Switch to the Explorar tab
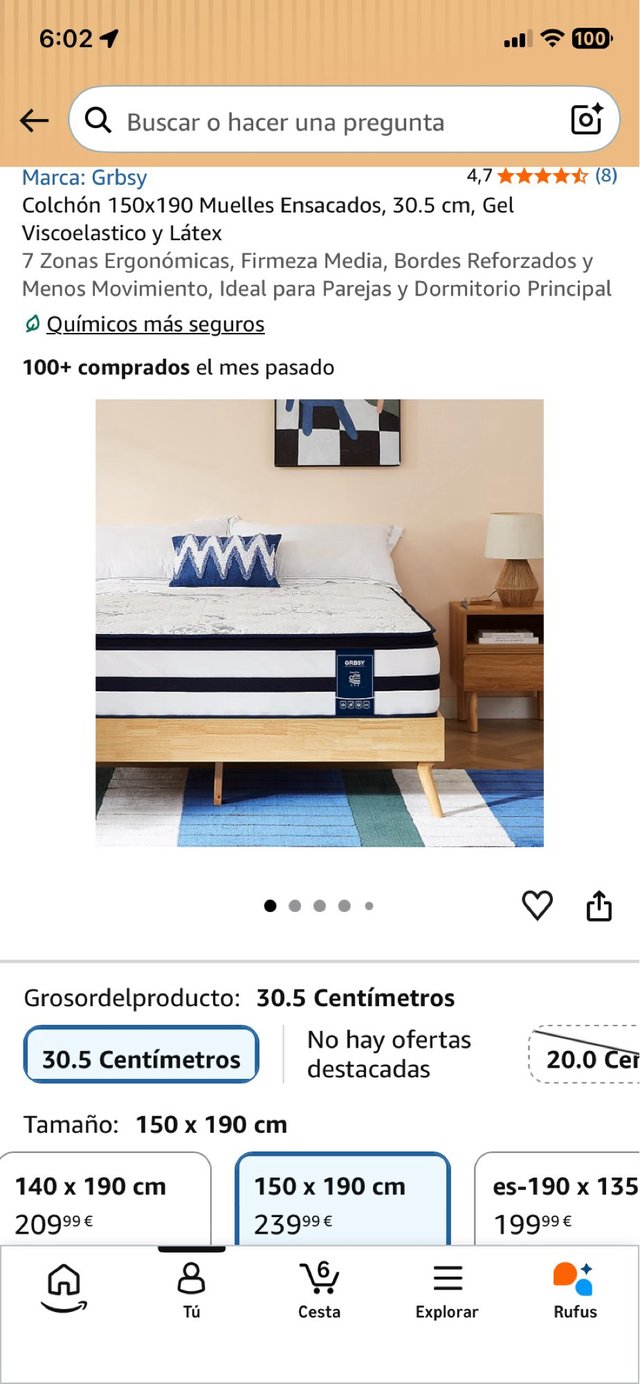640x1384 pixels. click(447, 1290)
